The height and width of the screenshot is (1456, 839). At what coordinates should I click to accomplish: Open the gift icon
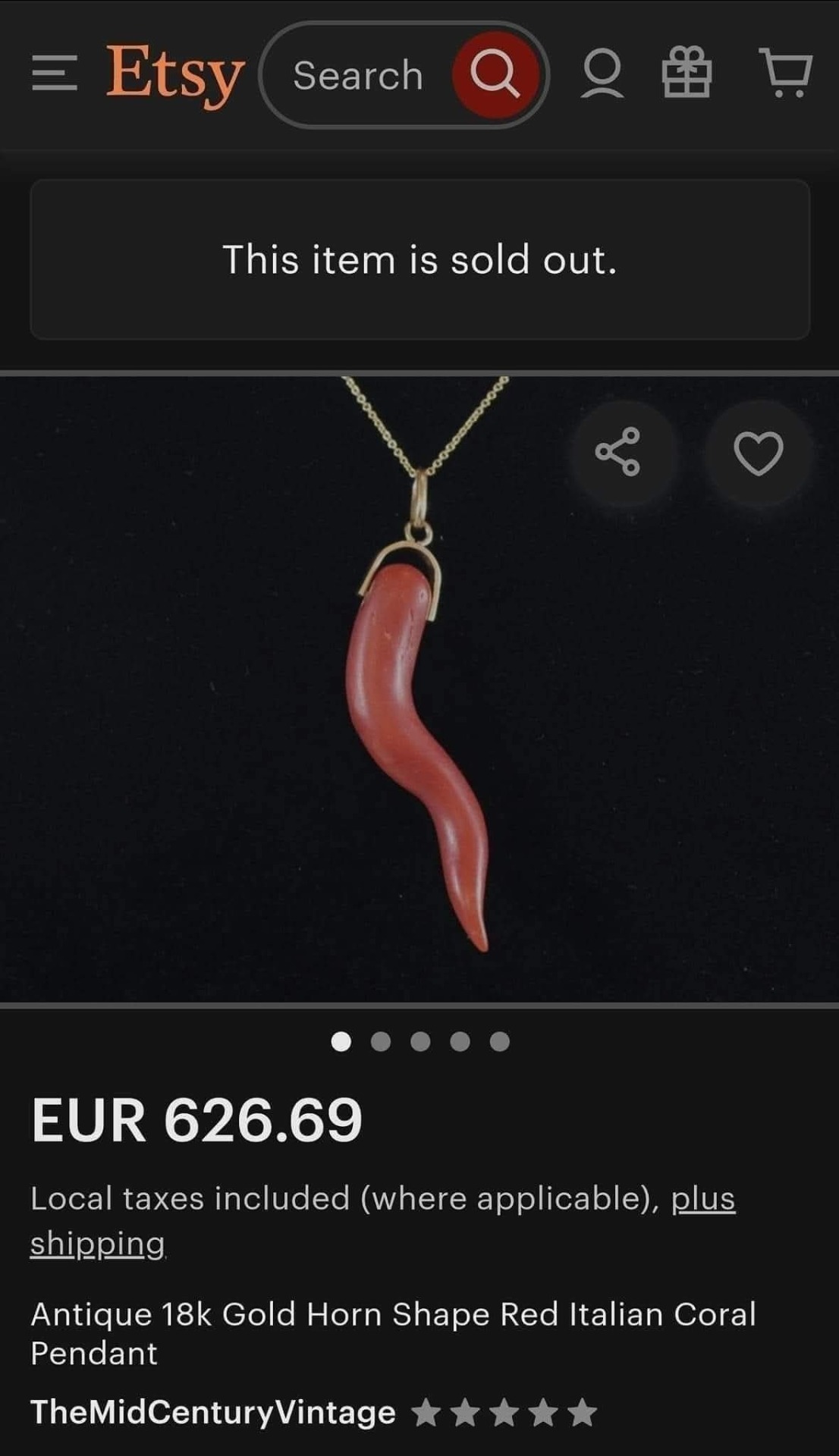tap(687, 73)
